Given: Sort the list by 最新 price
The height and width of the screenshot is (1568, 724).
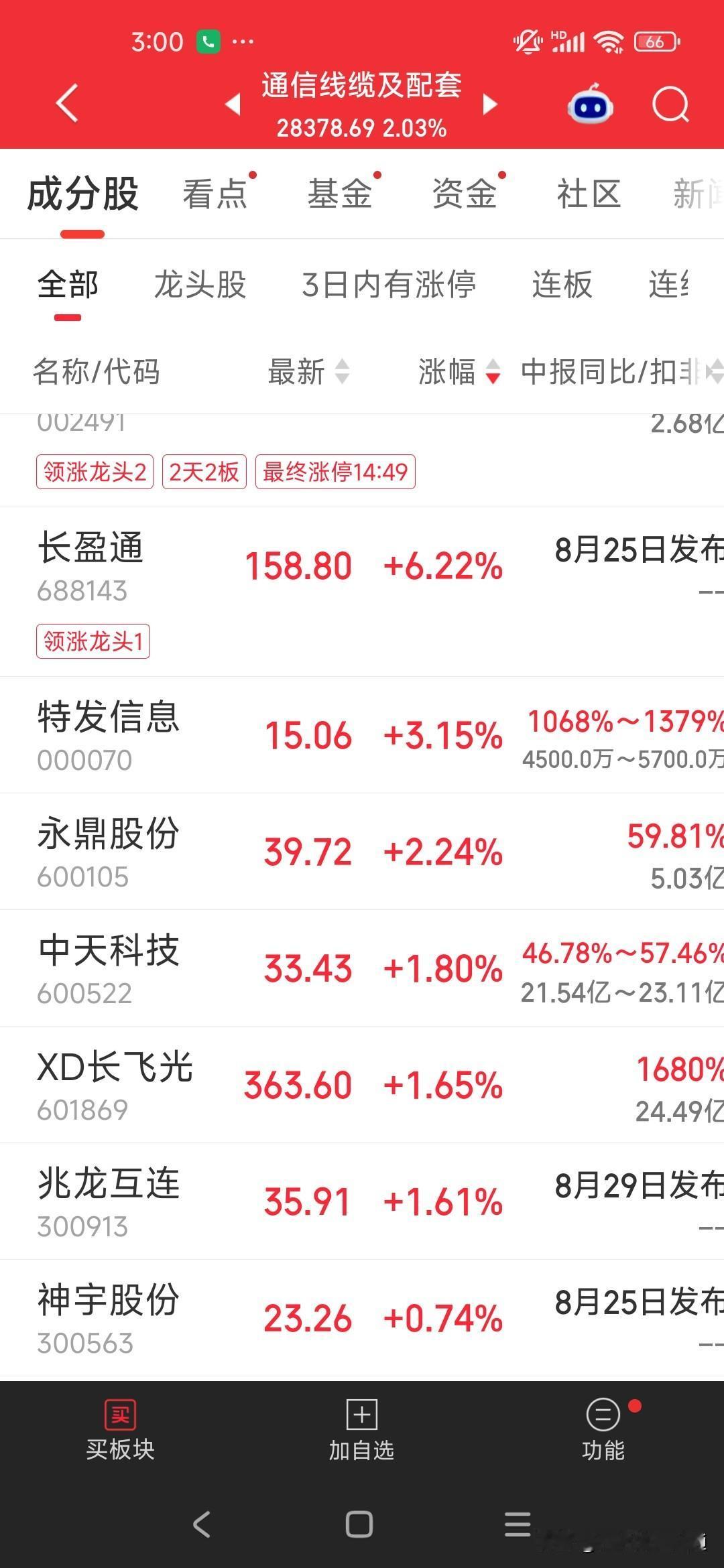Looking at the screenshot, I should pos(308,372).
